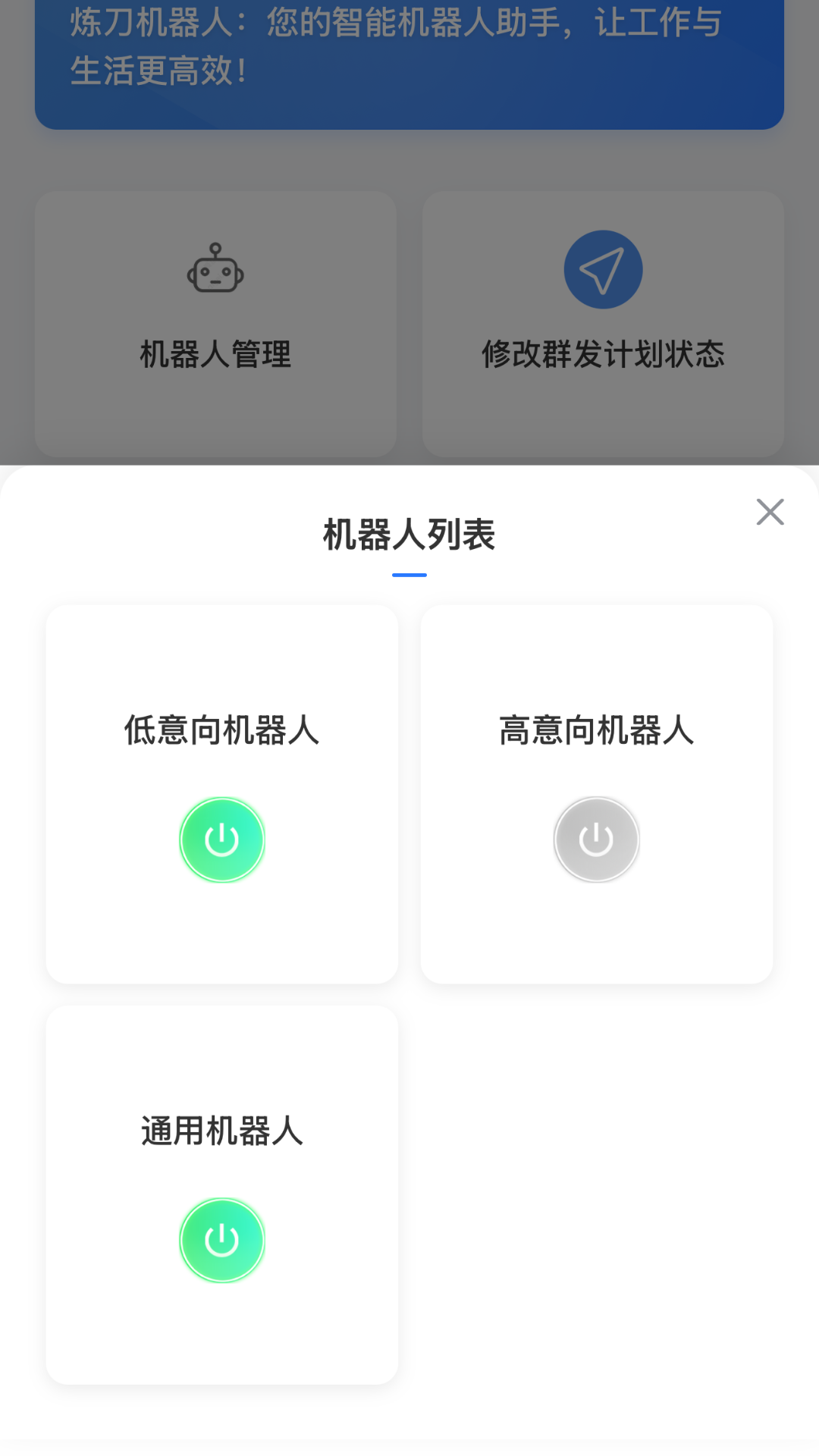Tap the 机器人列表 sheet title
The image size is (819, 1456).
409,535
